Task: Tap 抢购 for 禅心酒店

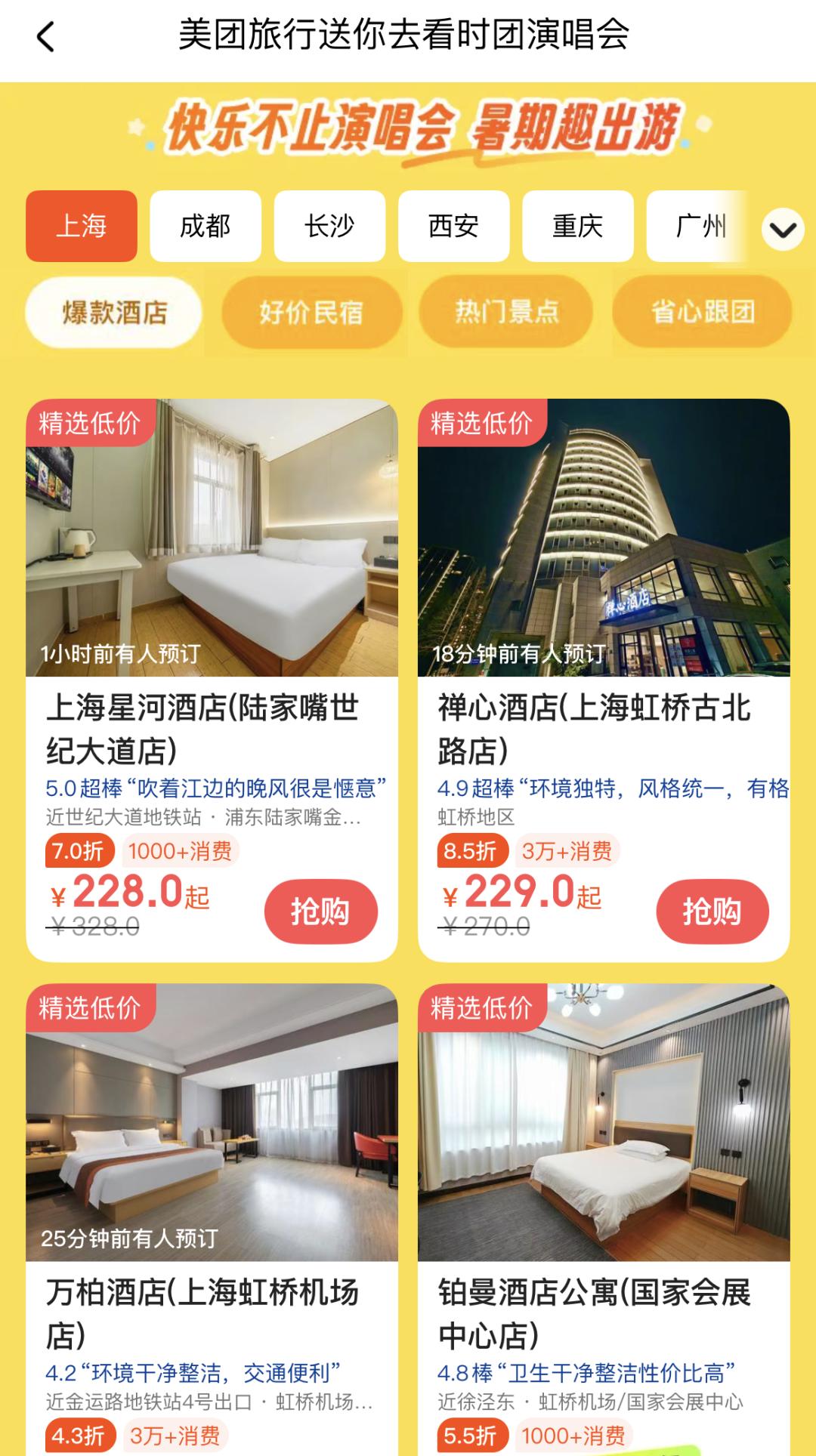Action: point(712,912)
